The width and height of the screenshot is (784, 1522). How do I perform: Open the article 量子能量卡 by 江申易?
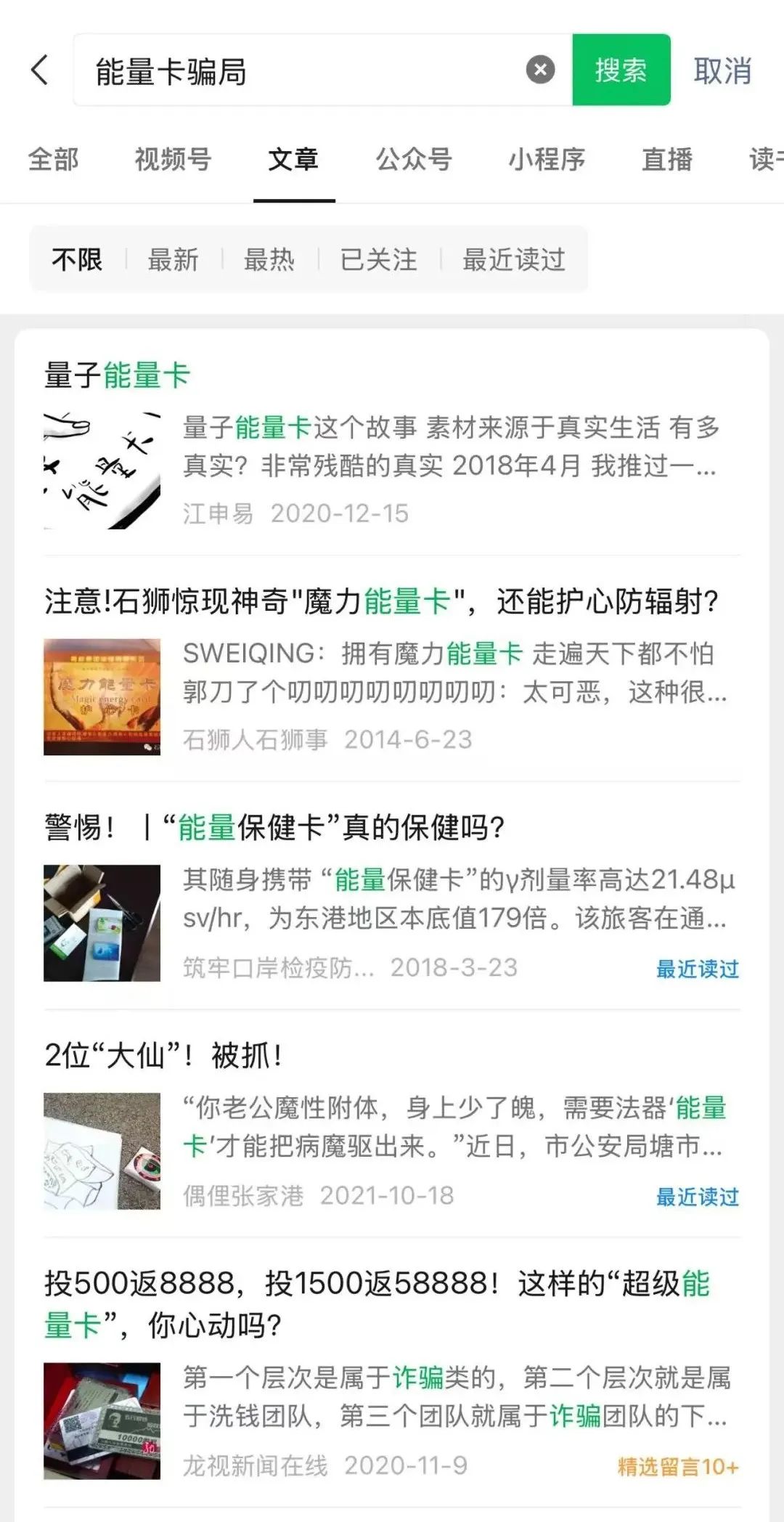392,443
